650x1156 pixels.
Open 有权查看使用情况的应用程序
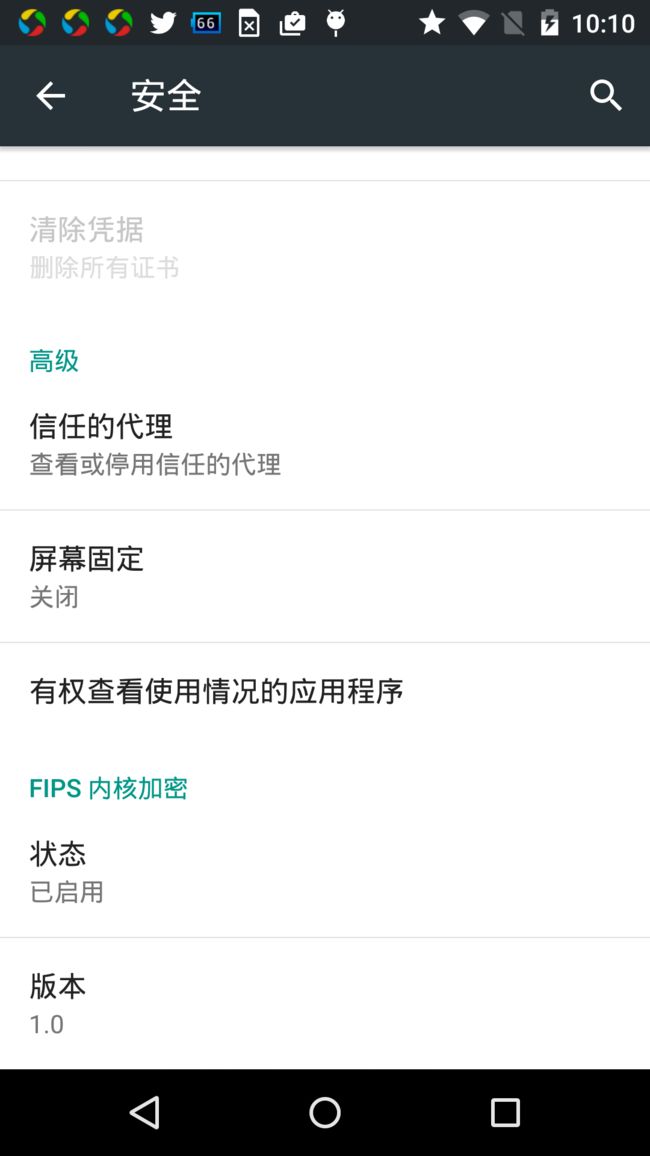tap(325, 691)
